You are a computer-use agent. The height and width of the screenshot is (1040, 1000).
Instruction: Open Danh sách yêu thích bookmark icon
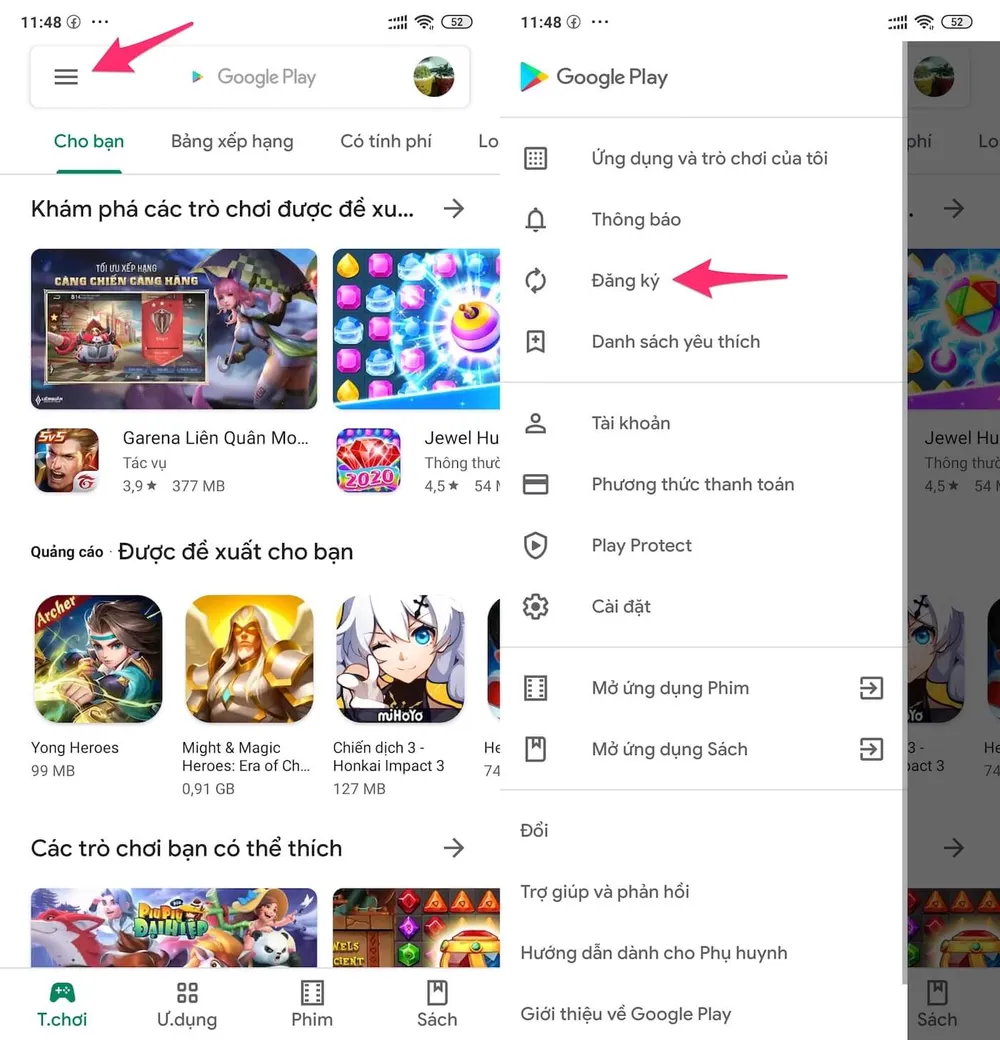[536, 341]
